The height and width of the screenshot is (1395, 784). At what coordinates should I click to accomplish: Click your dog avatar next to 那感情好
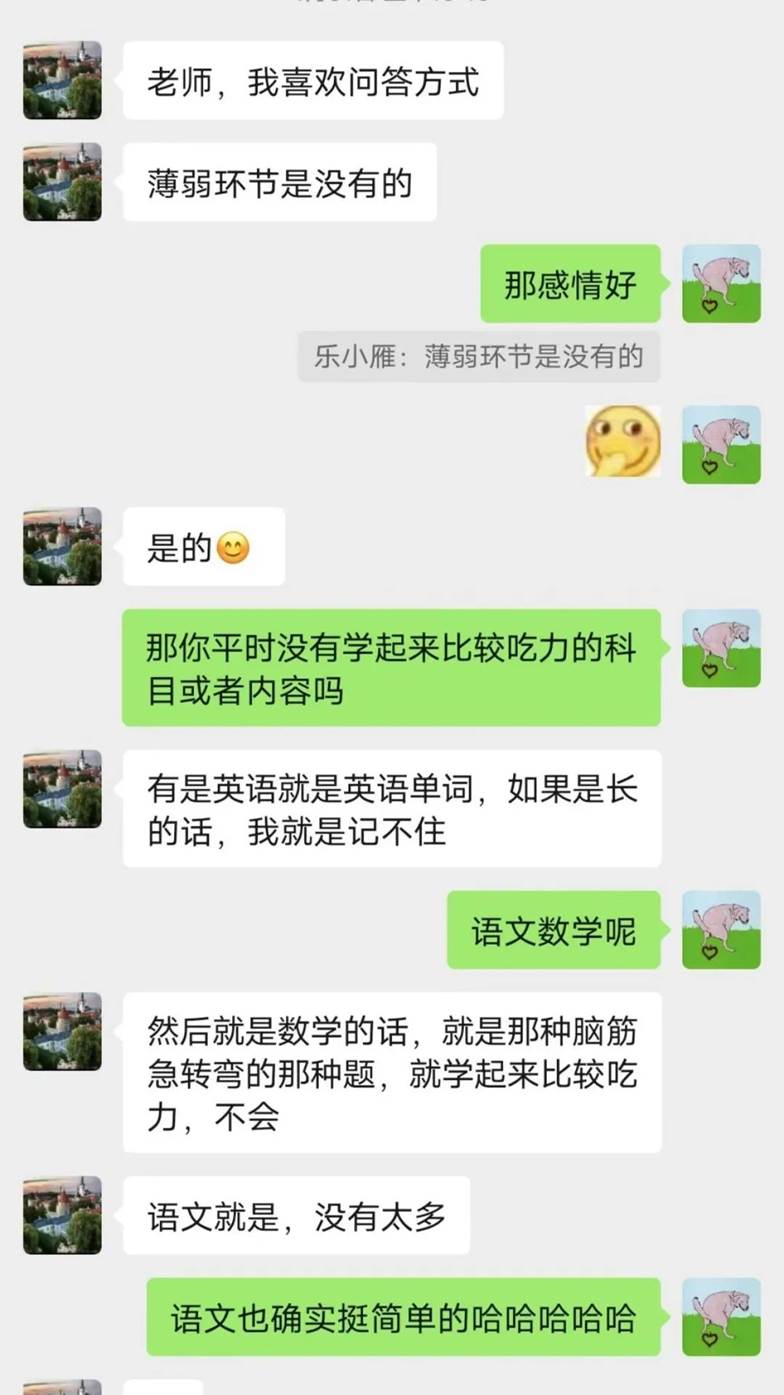click(x=722, y=282)
